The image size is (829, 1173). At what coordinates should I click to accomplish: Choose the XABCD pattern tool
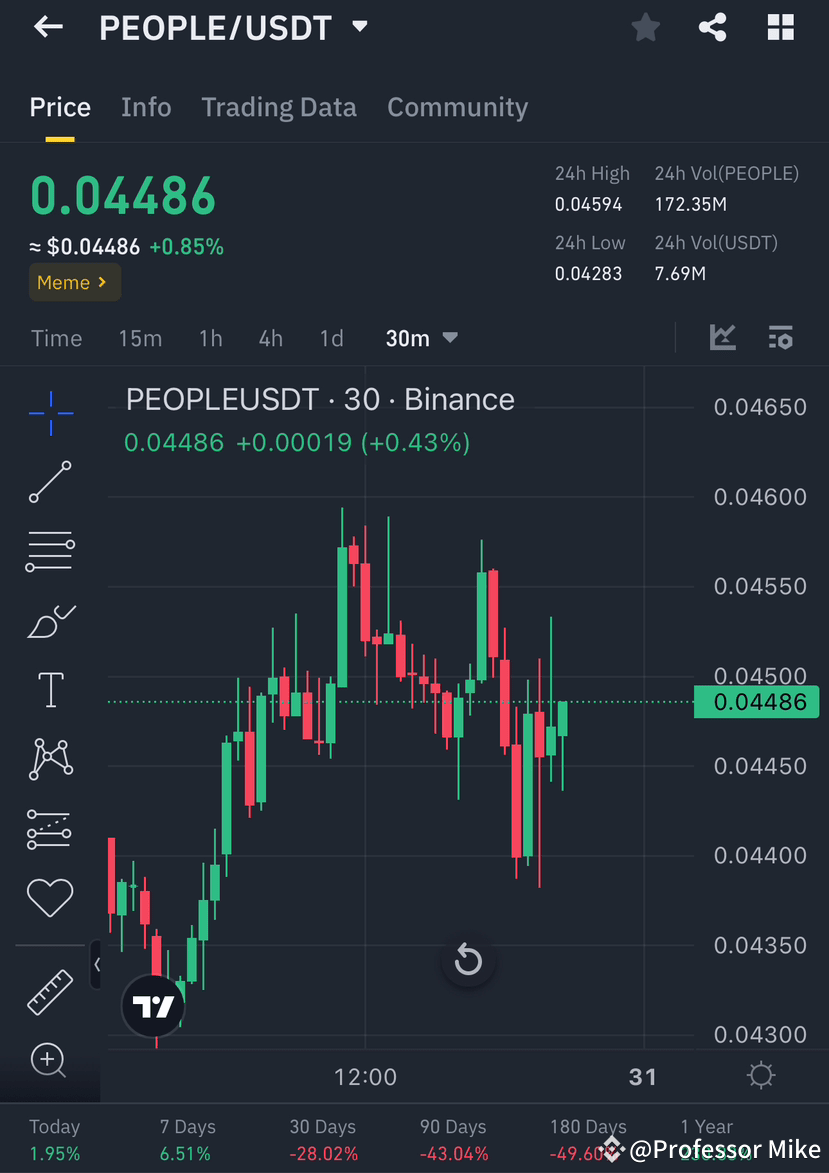coord(50,758)
